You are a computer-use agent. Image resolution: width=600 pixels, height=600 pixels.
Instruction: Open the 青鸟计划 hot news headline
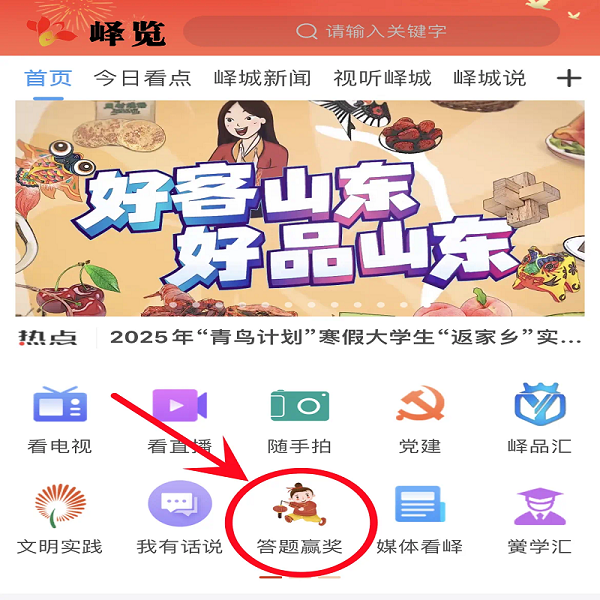click(345, 337)
